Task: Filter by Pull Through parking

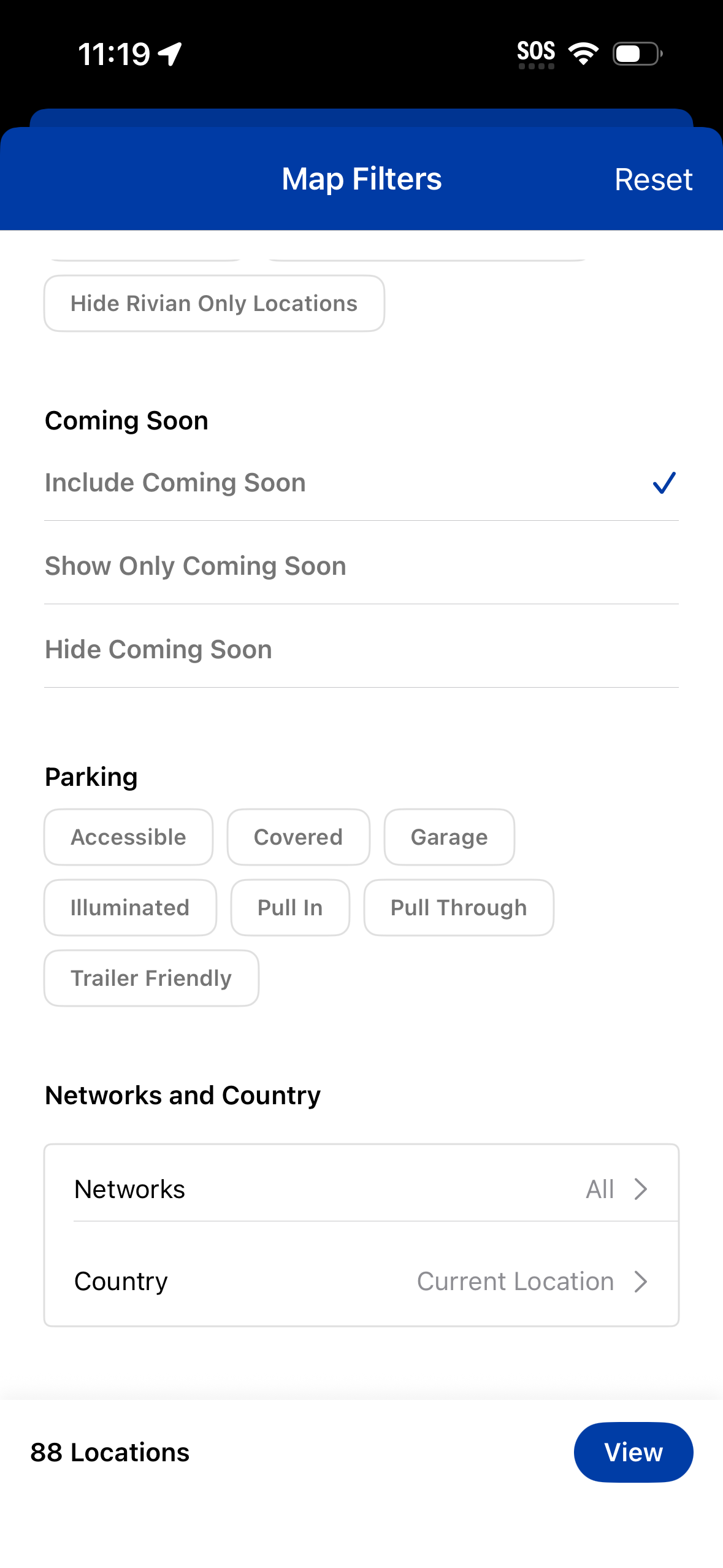Action: (x=459, y=908)
